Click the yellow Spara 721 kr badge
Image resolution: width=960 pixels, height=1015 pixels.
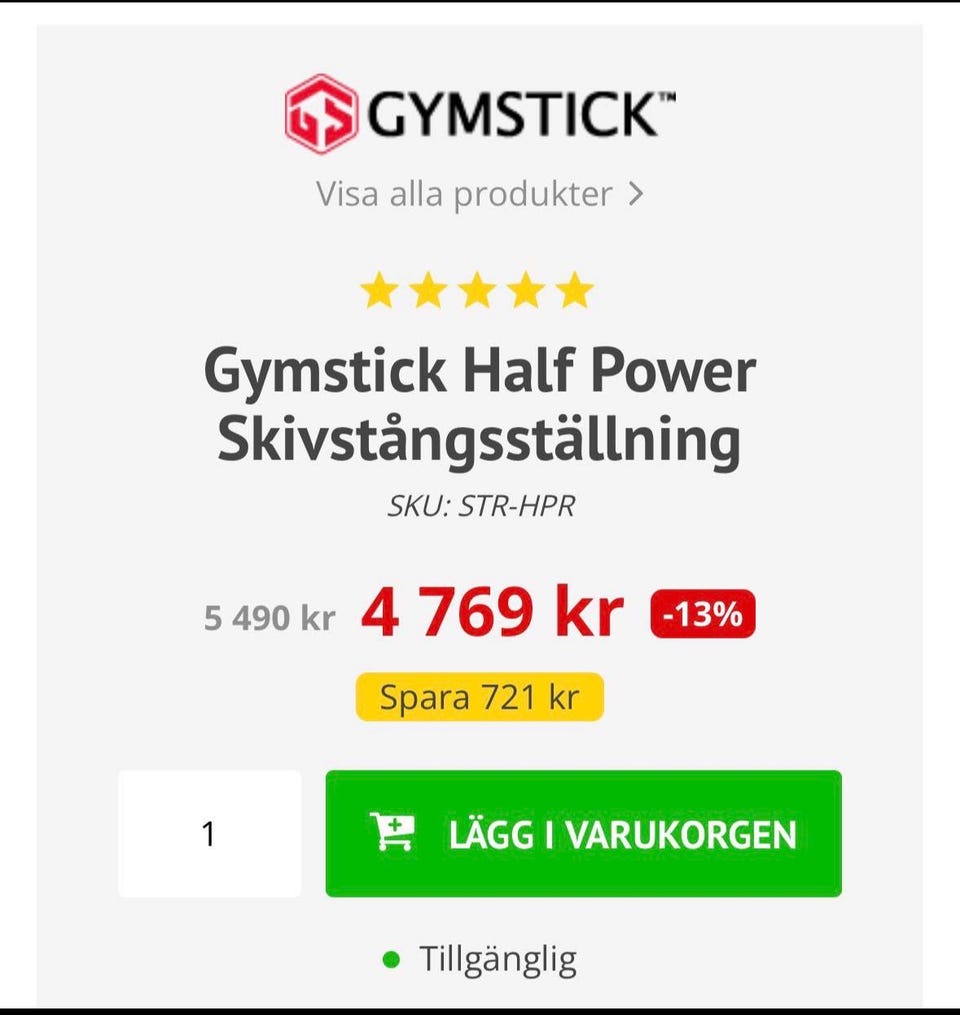tap(480, 695)
